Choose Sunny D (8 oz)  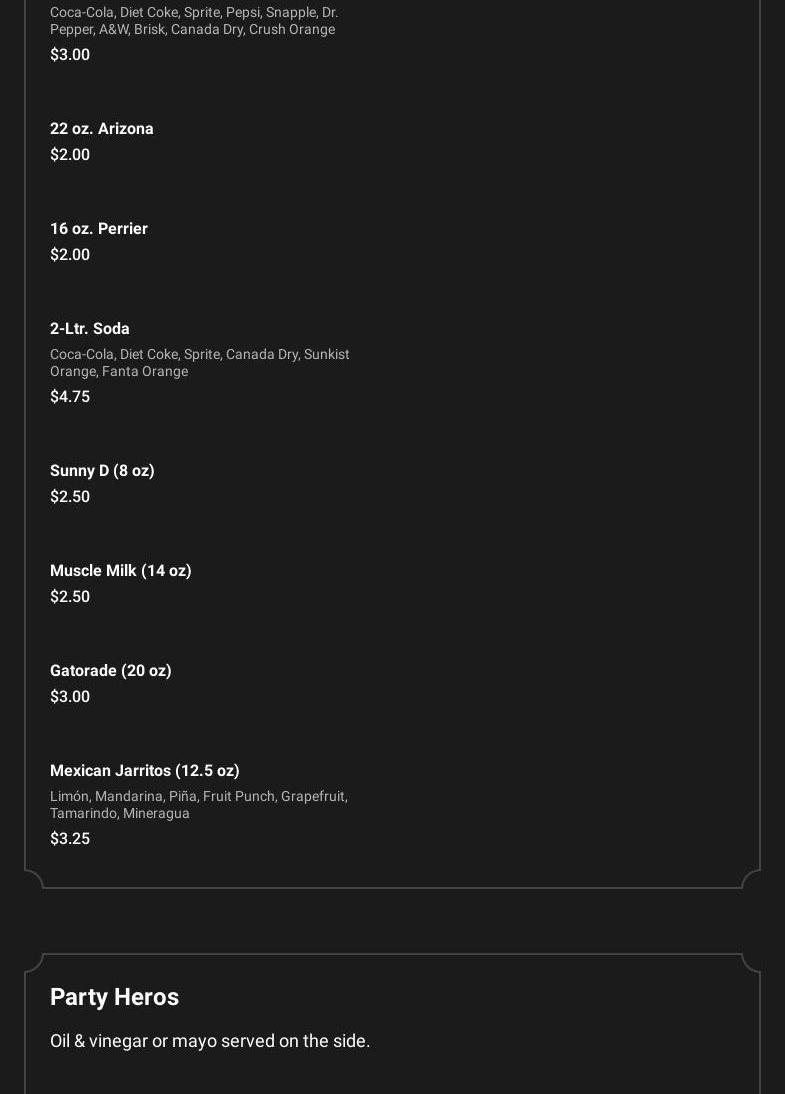tap(102, 471)
